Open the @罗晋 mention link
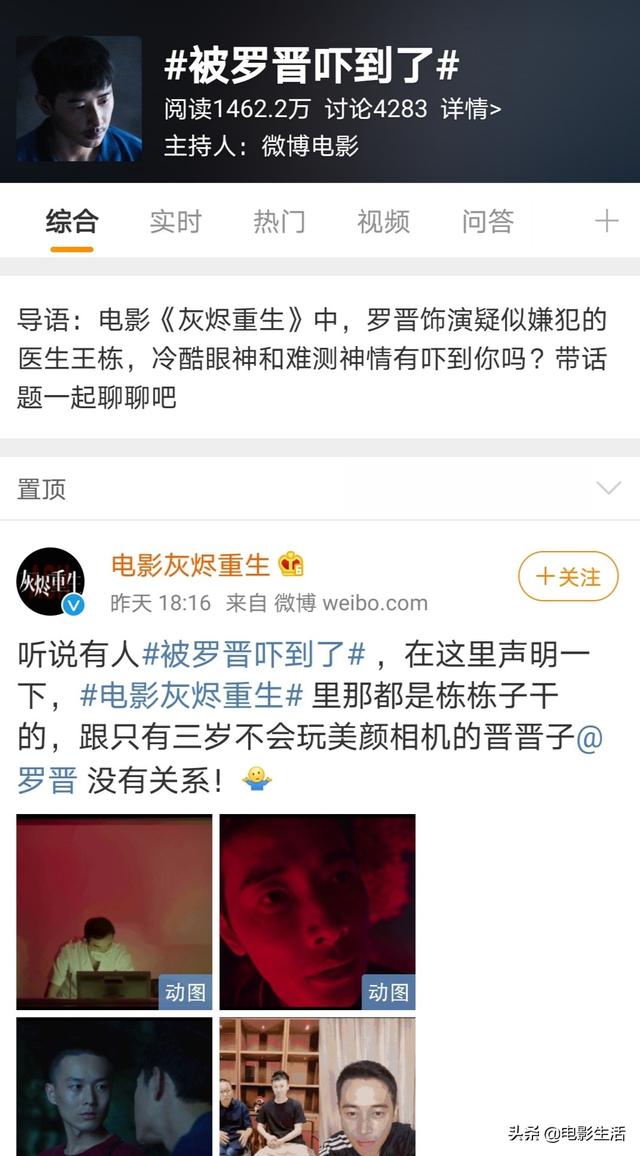Viewport: 640px width, 1156px height. point(310,759)
